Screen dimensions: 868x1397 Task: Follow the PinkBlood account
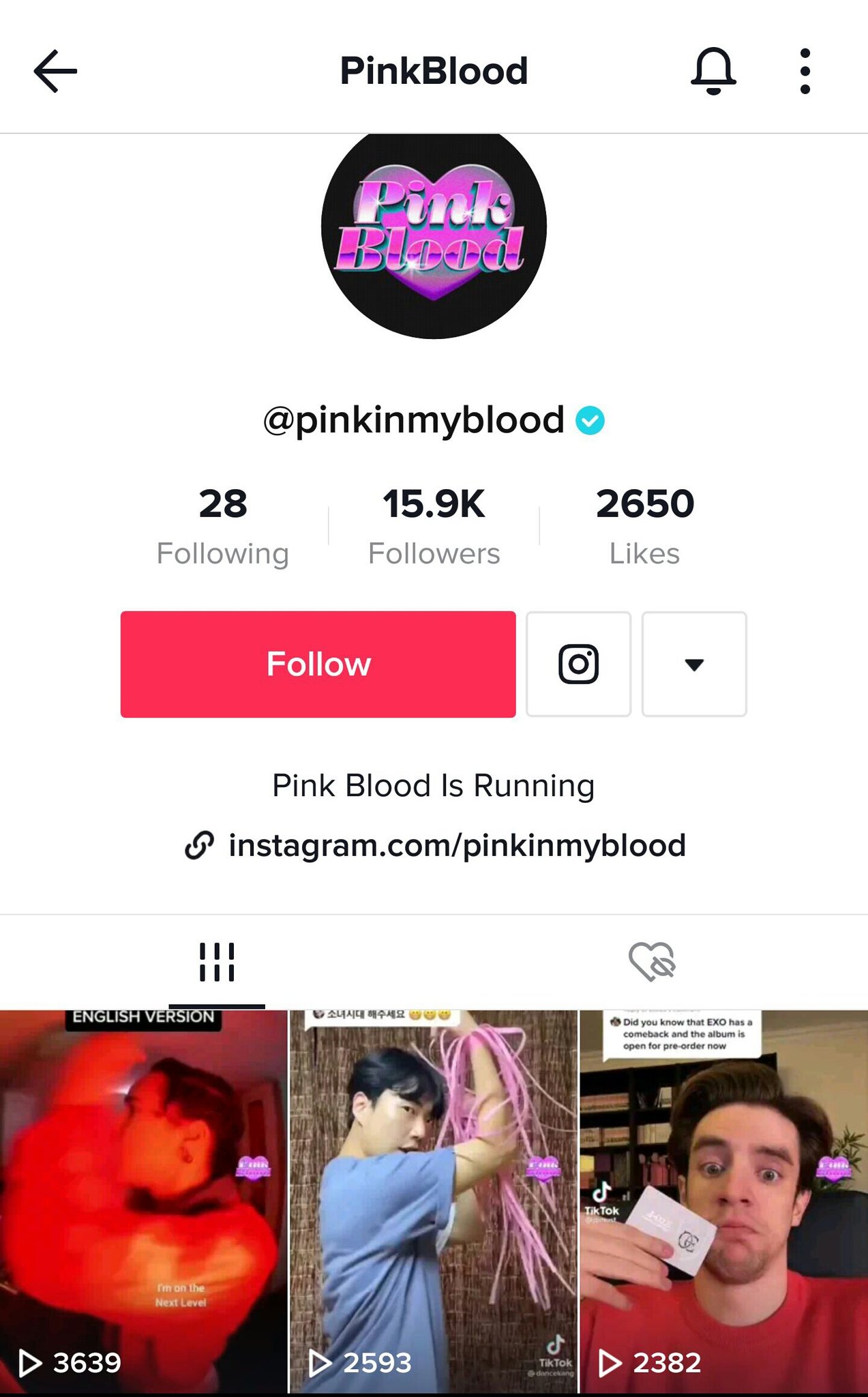(318, 664)
